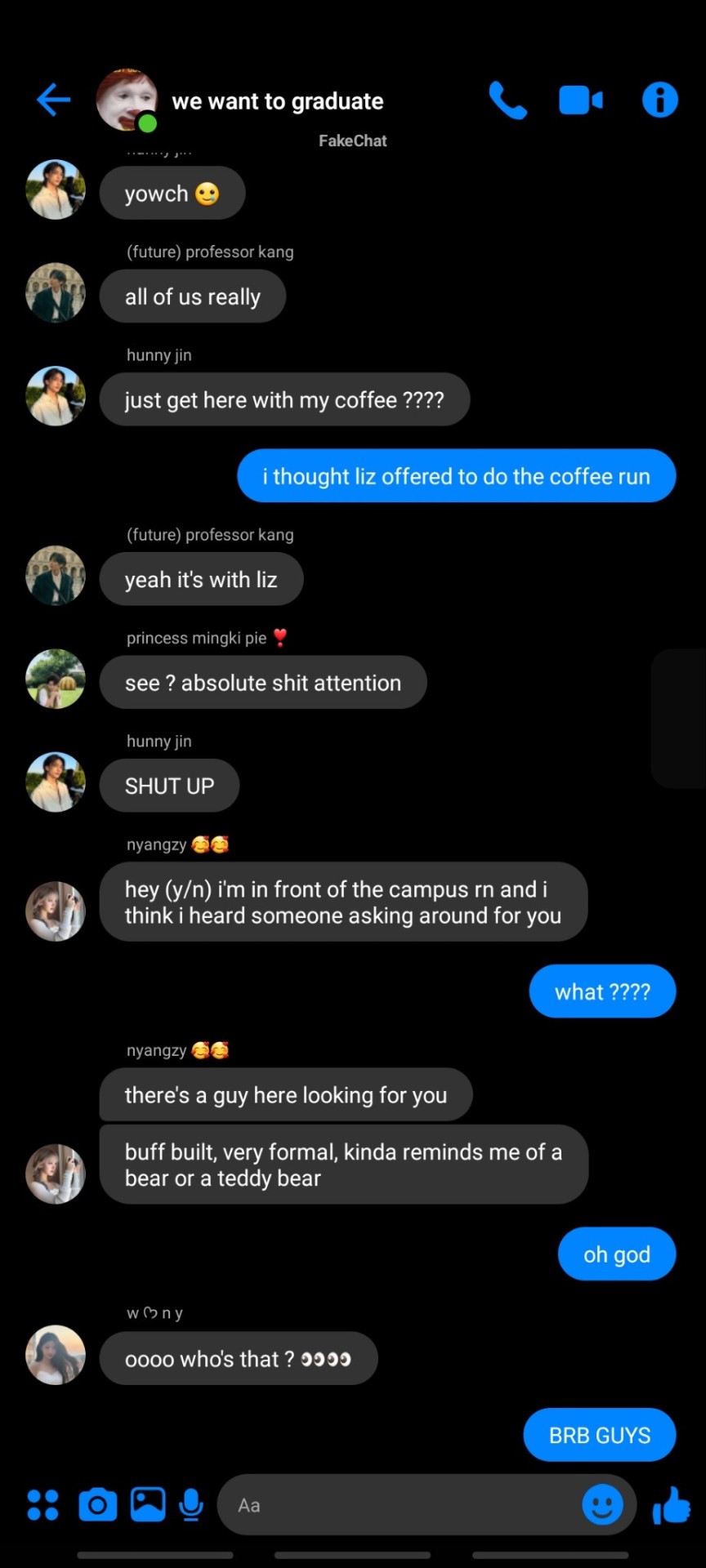The image size is (706, 1568).
Task: Open the 'we want to graduate' chat header
Action: tap(277, 101)
